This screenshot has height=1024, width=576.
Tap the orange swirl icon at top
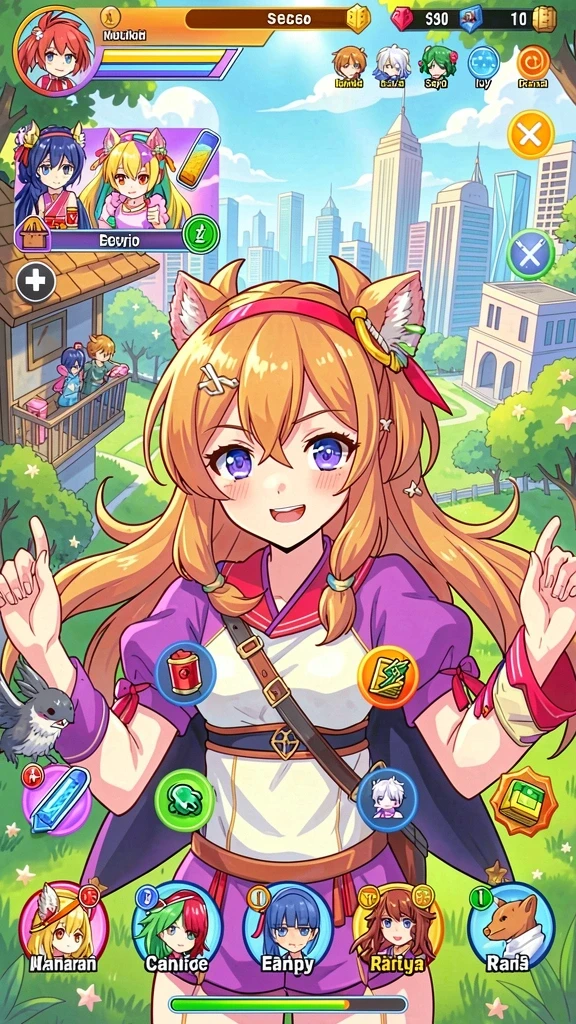coord(533,62)
